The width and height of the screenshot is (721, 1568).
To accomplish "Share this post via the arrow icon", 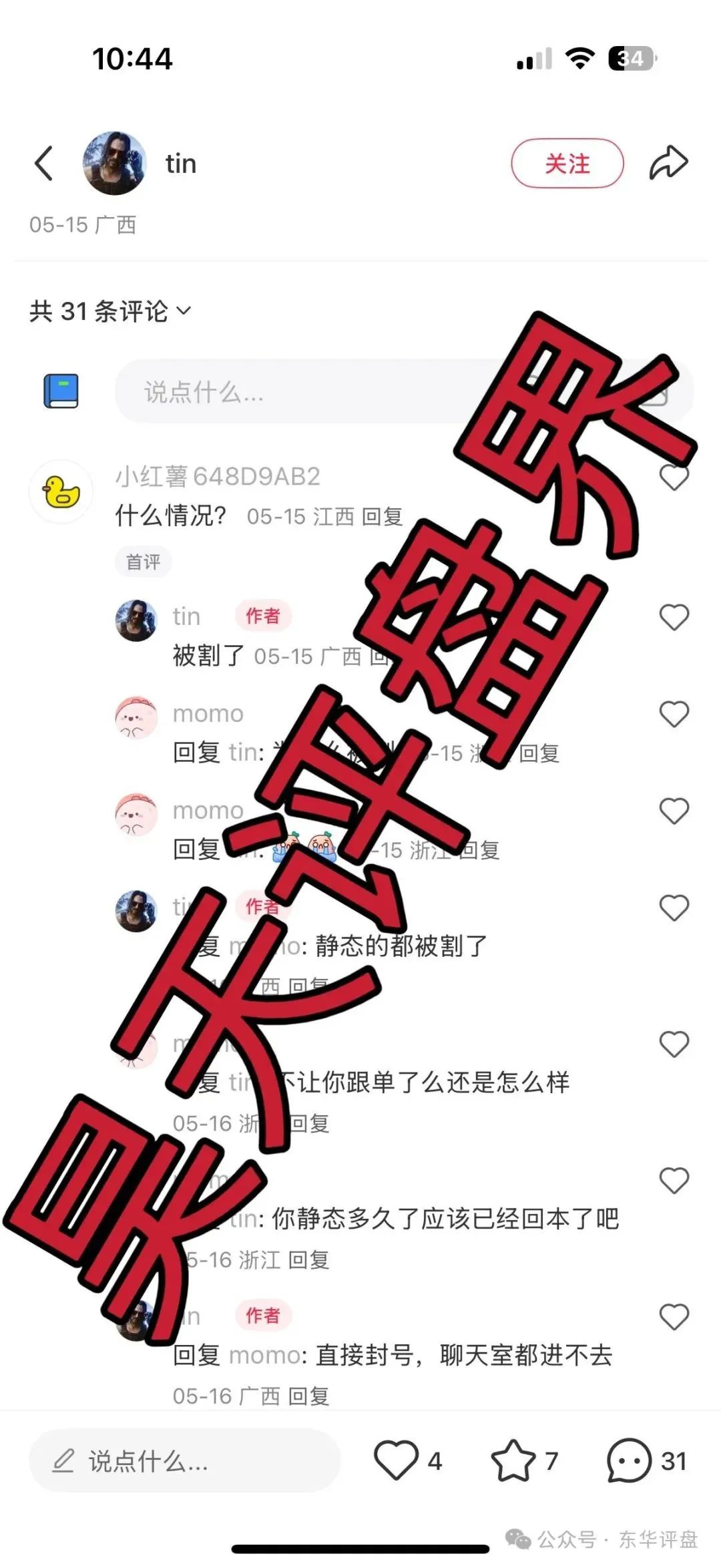I will [x=668, y=163].
